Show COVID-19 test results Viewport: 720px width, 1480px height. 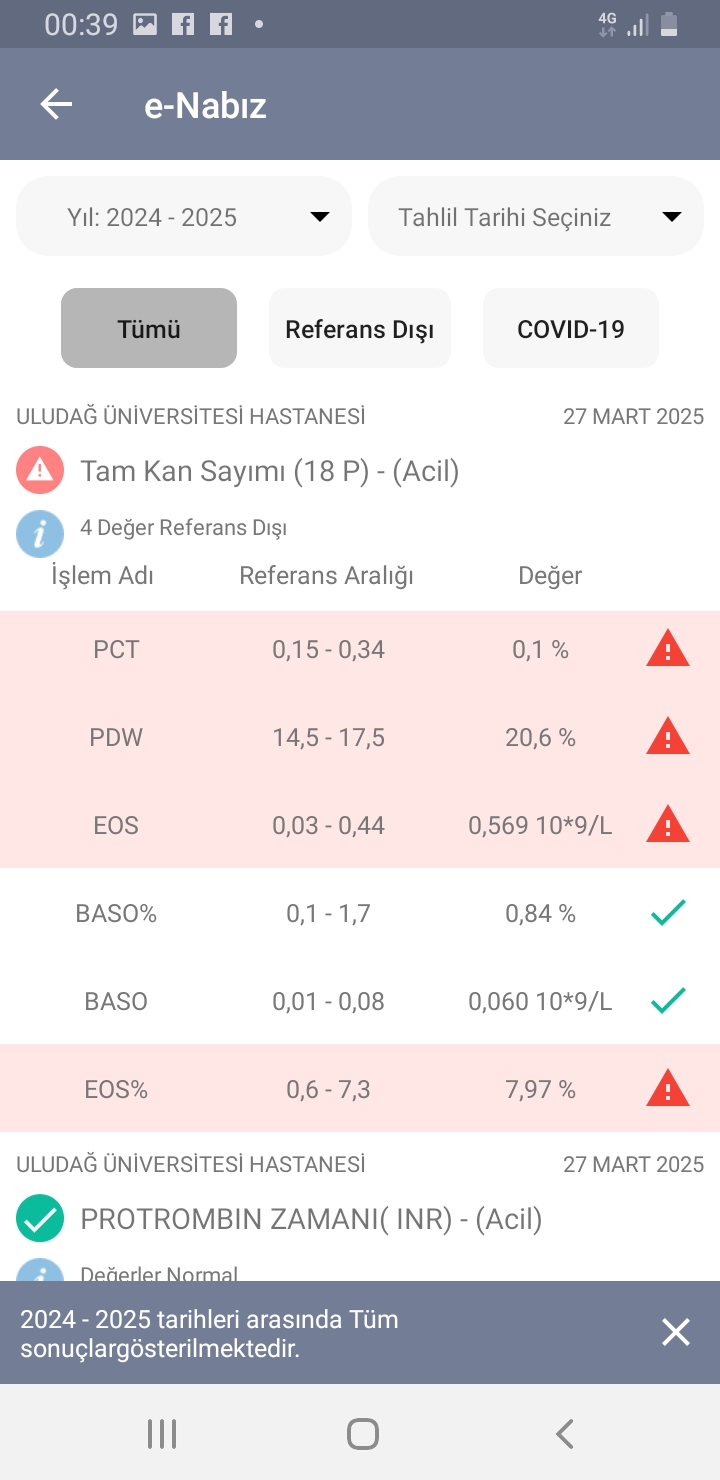point(571,329)
